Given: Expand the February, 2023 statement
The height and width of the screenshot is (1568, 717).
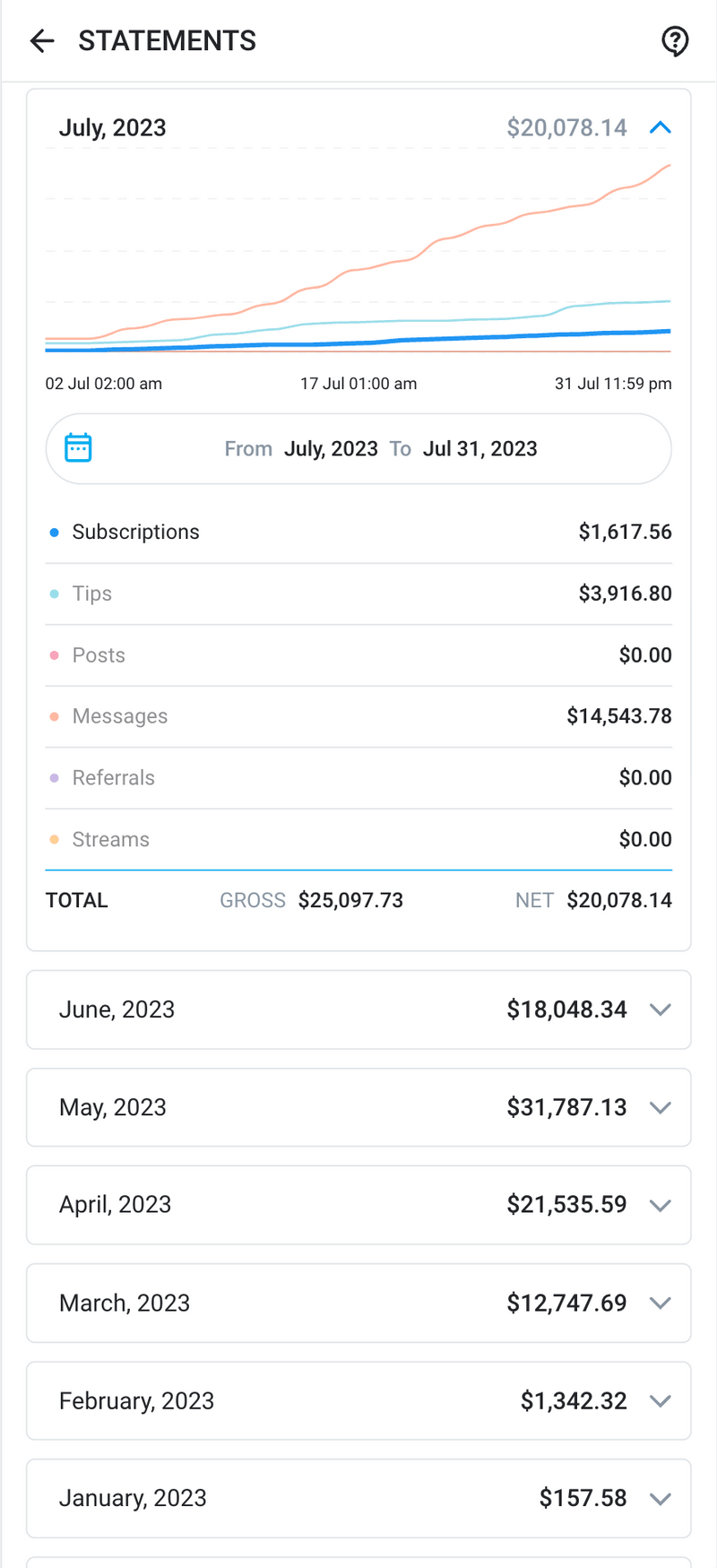Looking at the screenshot, I should tap(661, 1400).
